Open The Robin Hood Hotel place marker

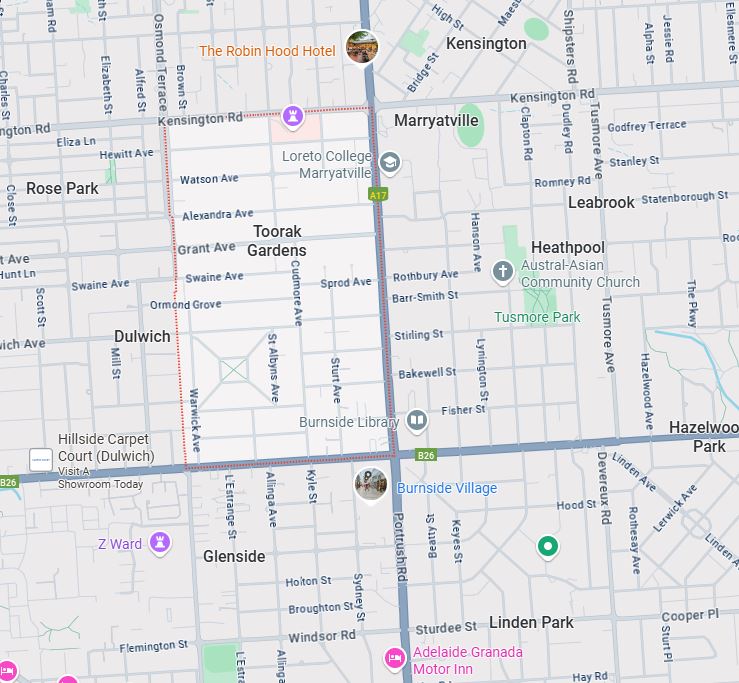(x=362, y=47)
